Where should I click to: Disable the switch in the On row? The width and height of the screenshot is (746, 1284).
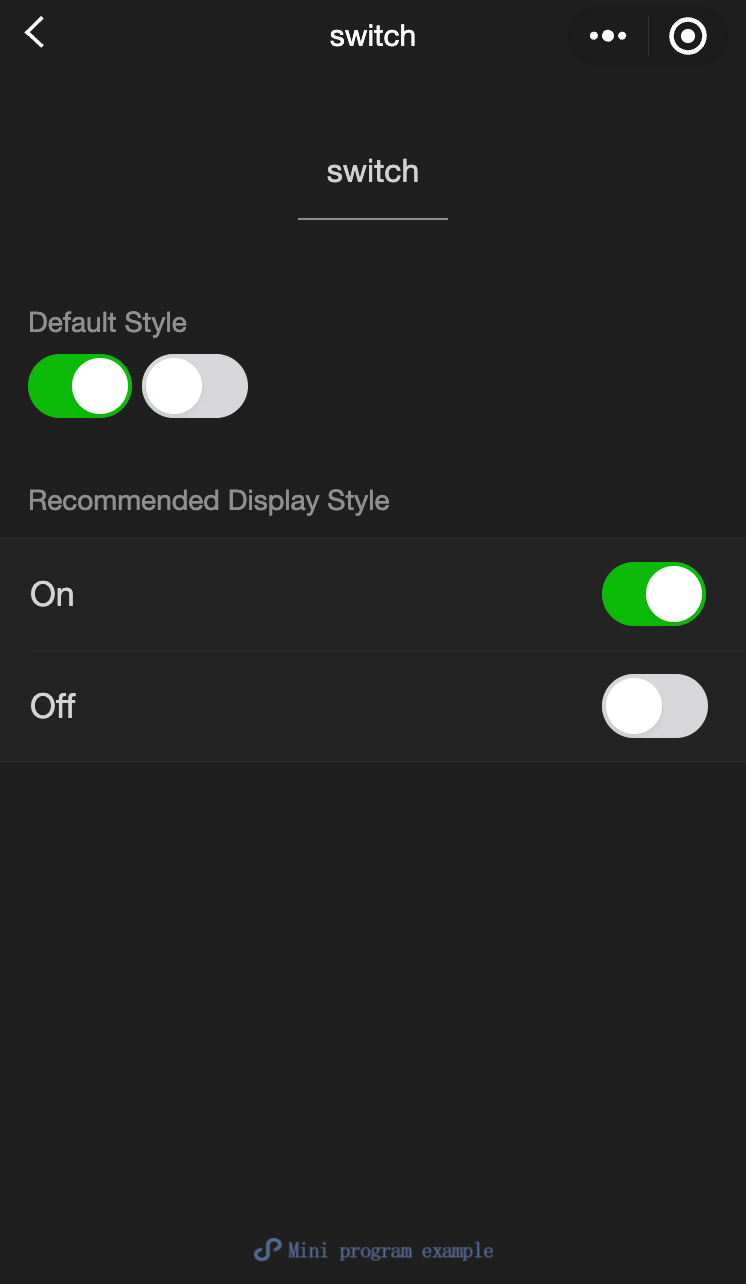click(654, 594)
